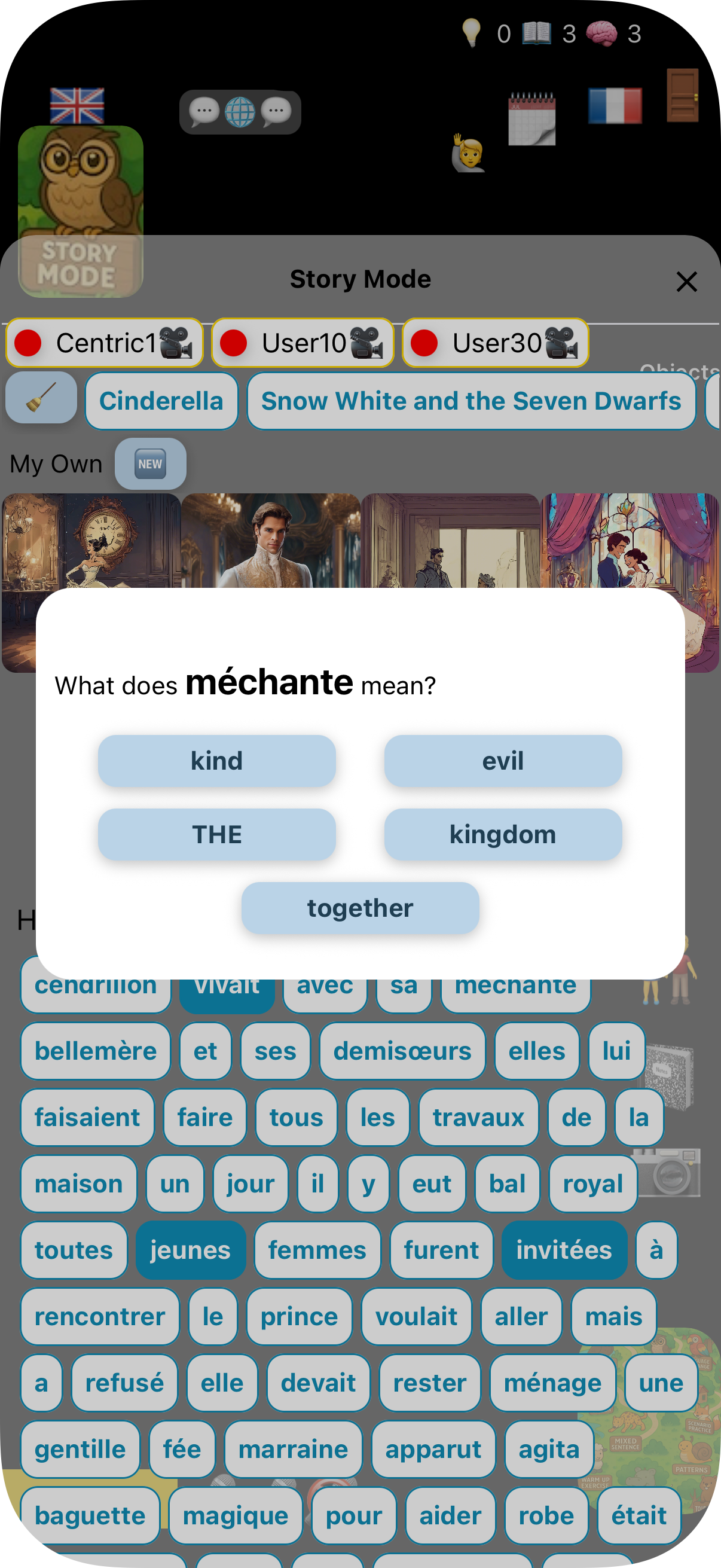721x1568 pixels.
Task: Open User10 recording chip
Action: [303, 343]
